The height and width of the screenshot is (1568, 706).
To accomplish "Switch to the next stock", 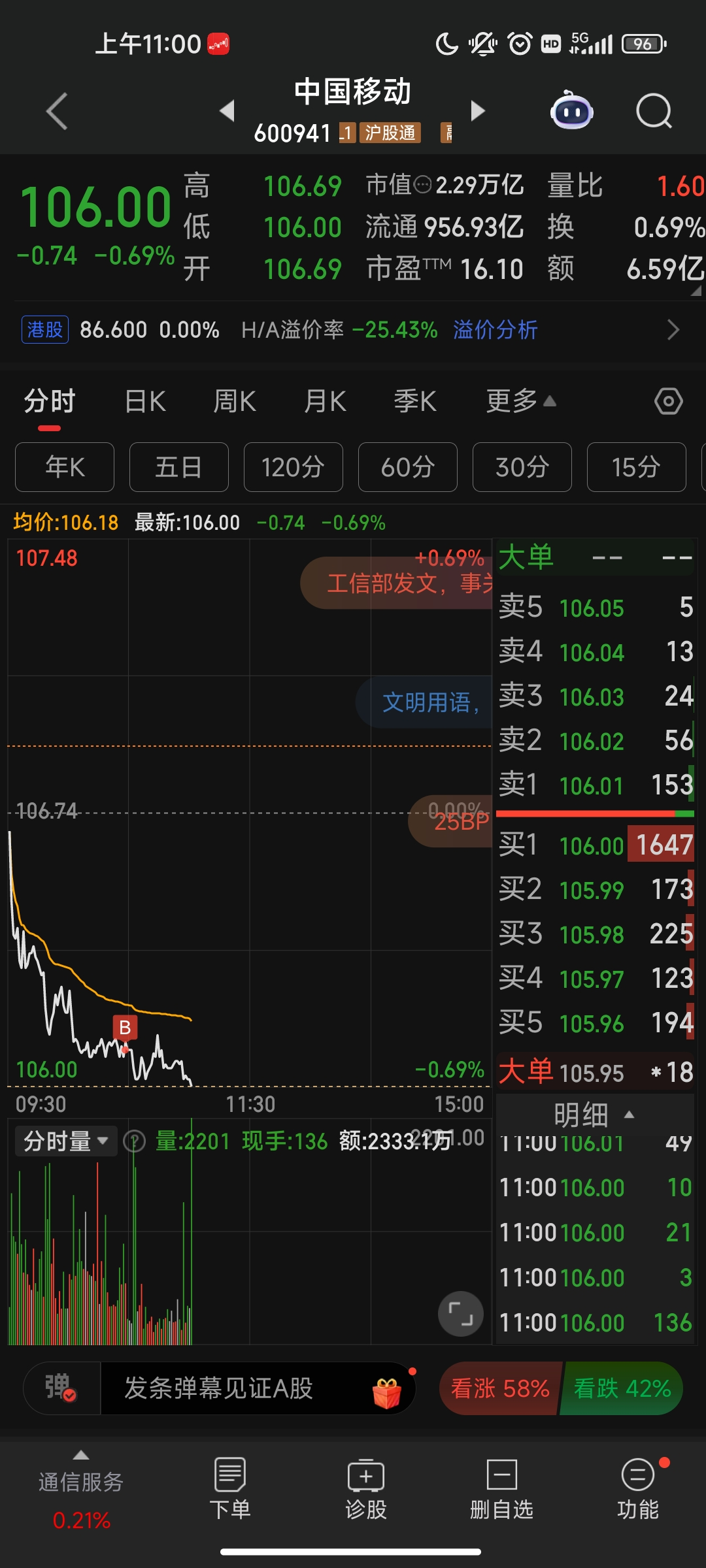I will coord(478,110).
